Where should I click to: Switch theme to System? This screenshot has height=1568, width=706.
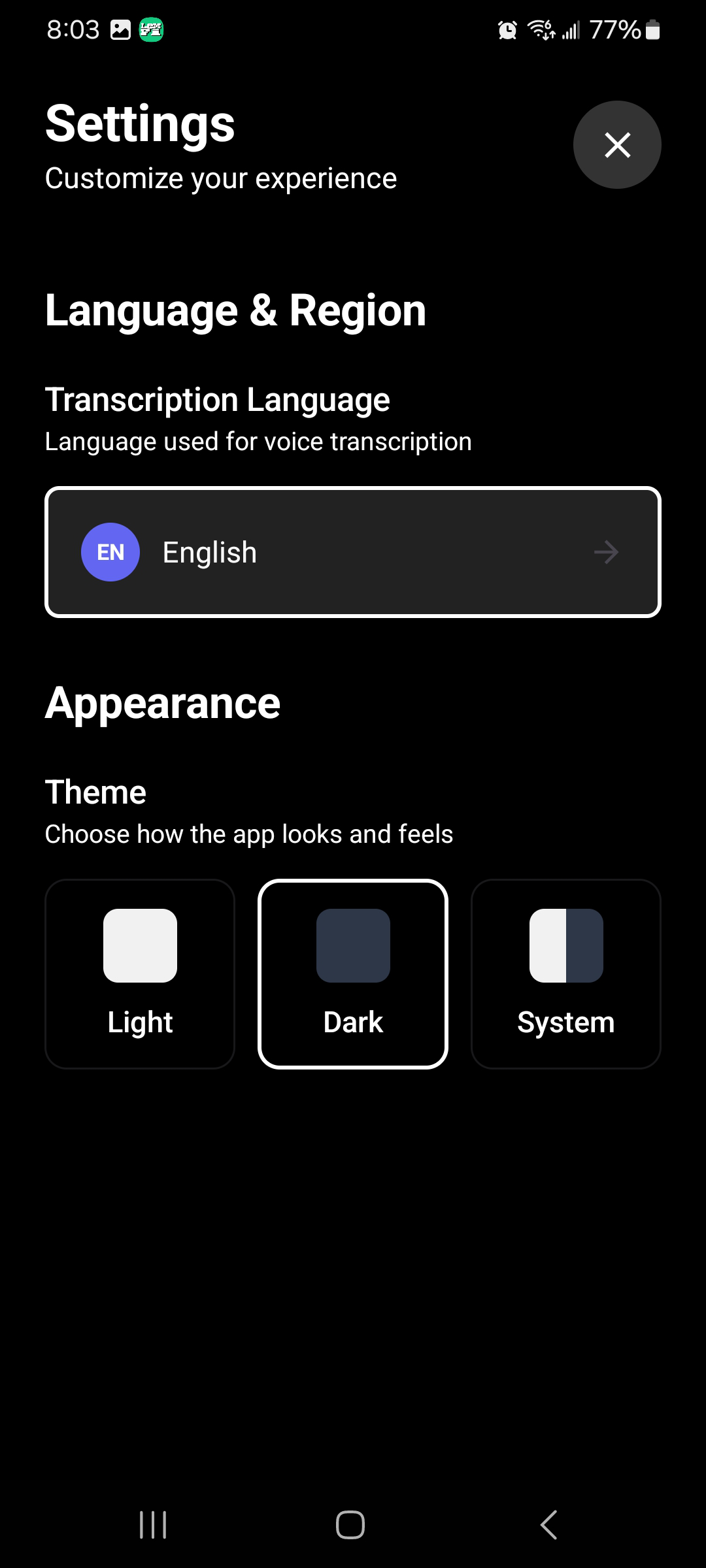(566, 974)
